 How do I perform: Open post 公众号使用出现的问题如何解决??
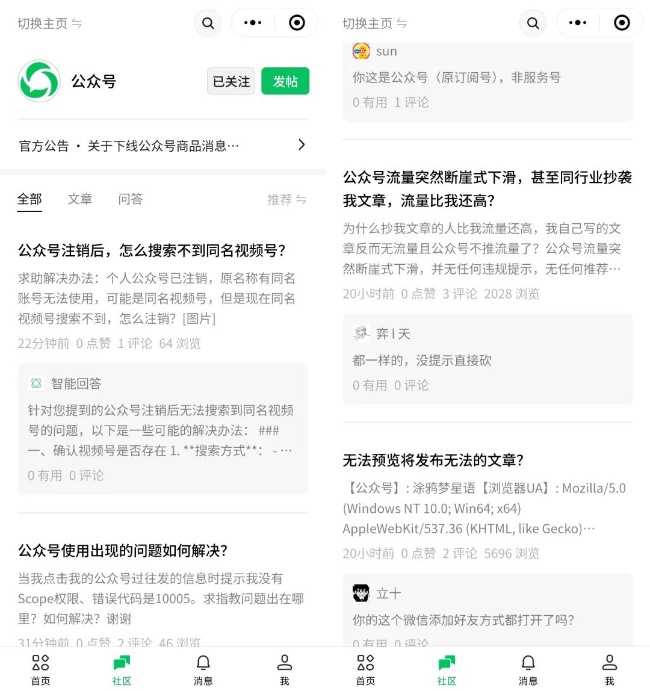[123, 550]
